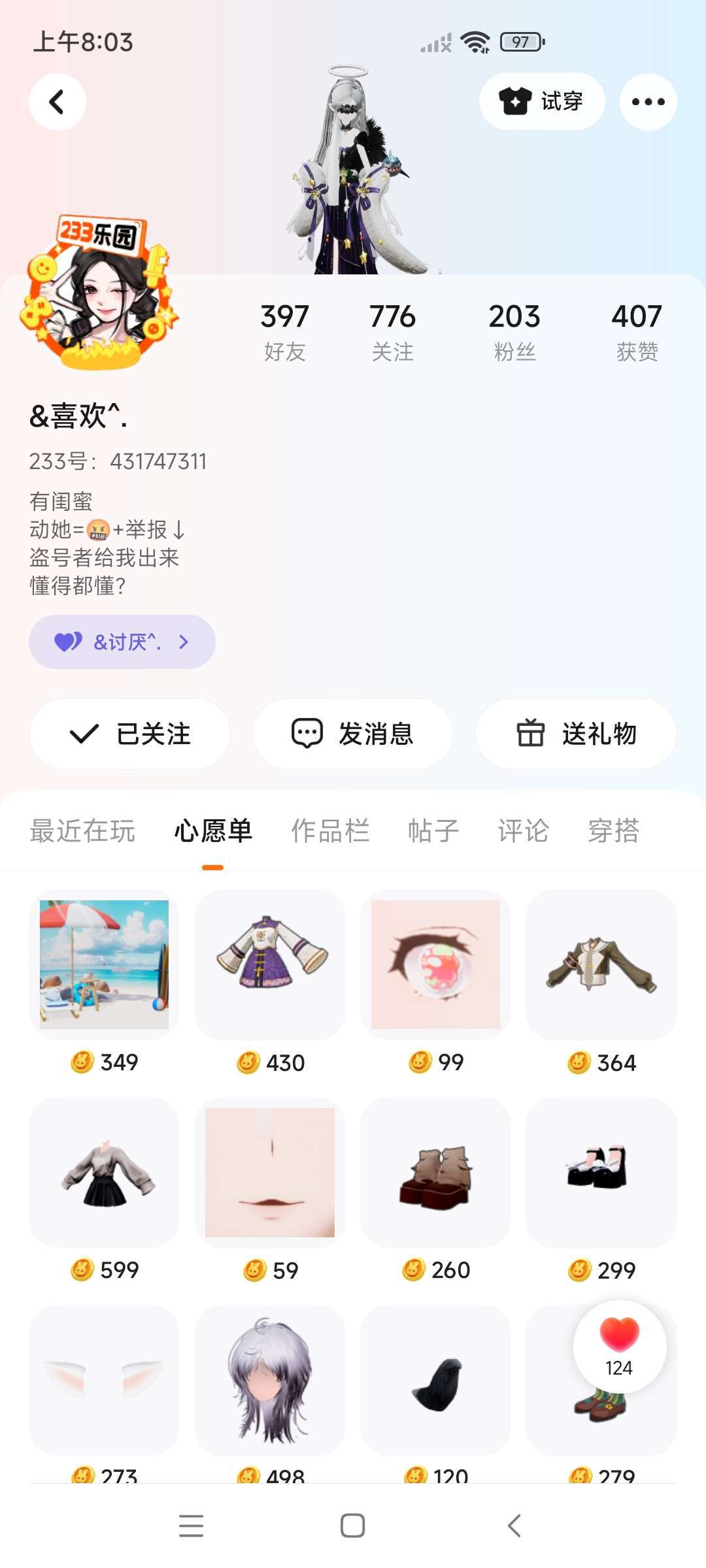Open the &讨厌^. partner link
The height and width of the screenshot is (1568, 706).
click(x=122, y=642)
